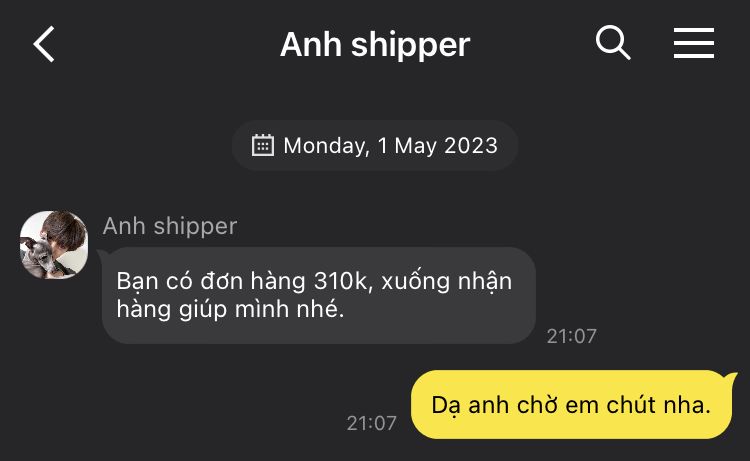Open the chat's hamburger menu
Image resolution: width=750 pixels, height=461 pixels.
tap(693, 44)
